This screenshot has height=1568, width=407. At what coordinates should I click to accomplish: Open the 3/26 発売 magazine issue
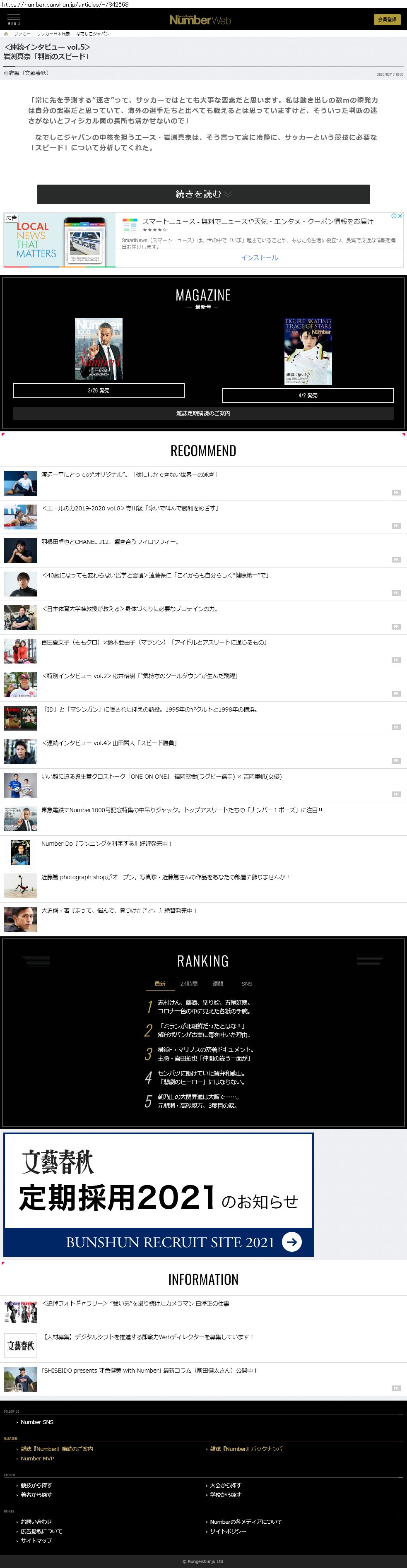click(x=99, y=390)
